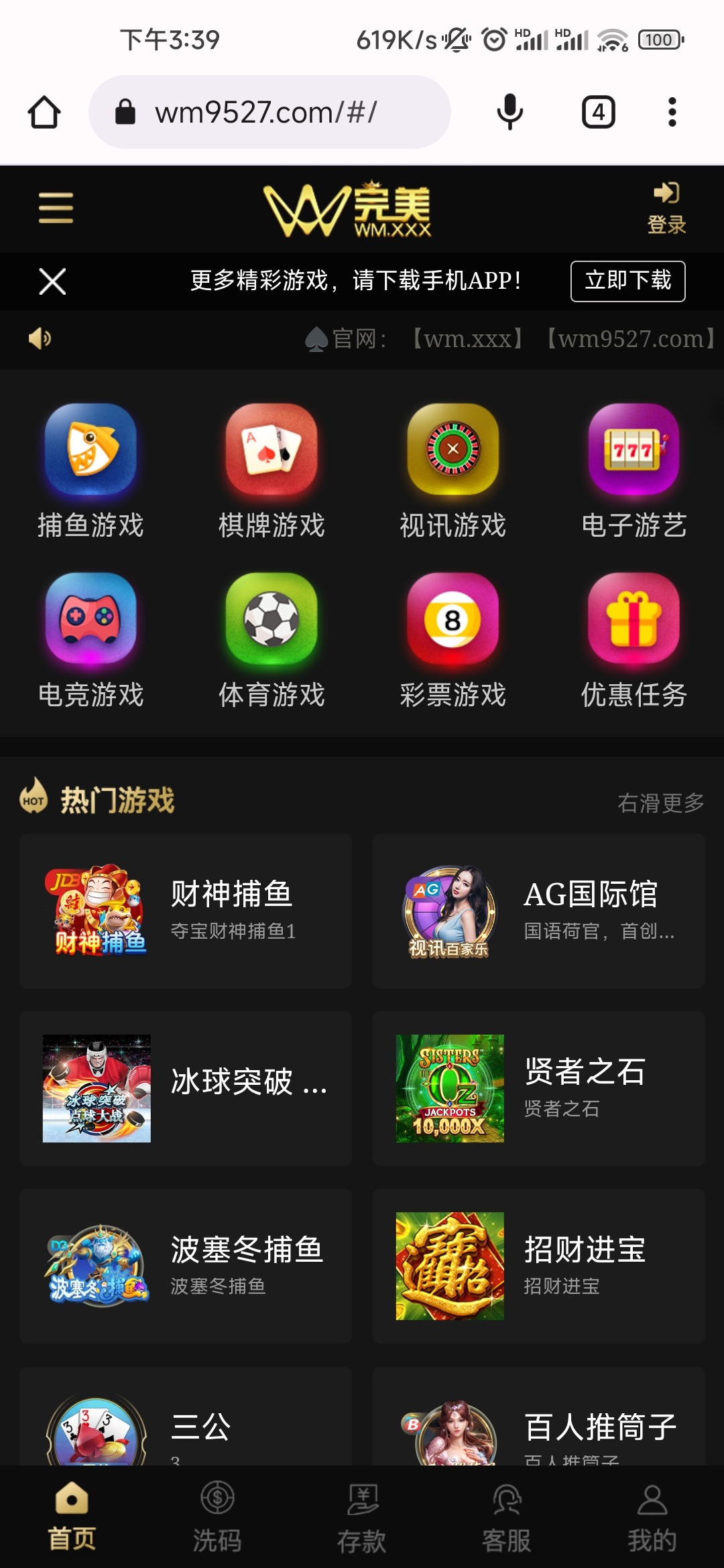Choose the 体育游戏 category
The height and width of the screenshot is (1568, 724).
coord(271,641)
